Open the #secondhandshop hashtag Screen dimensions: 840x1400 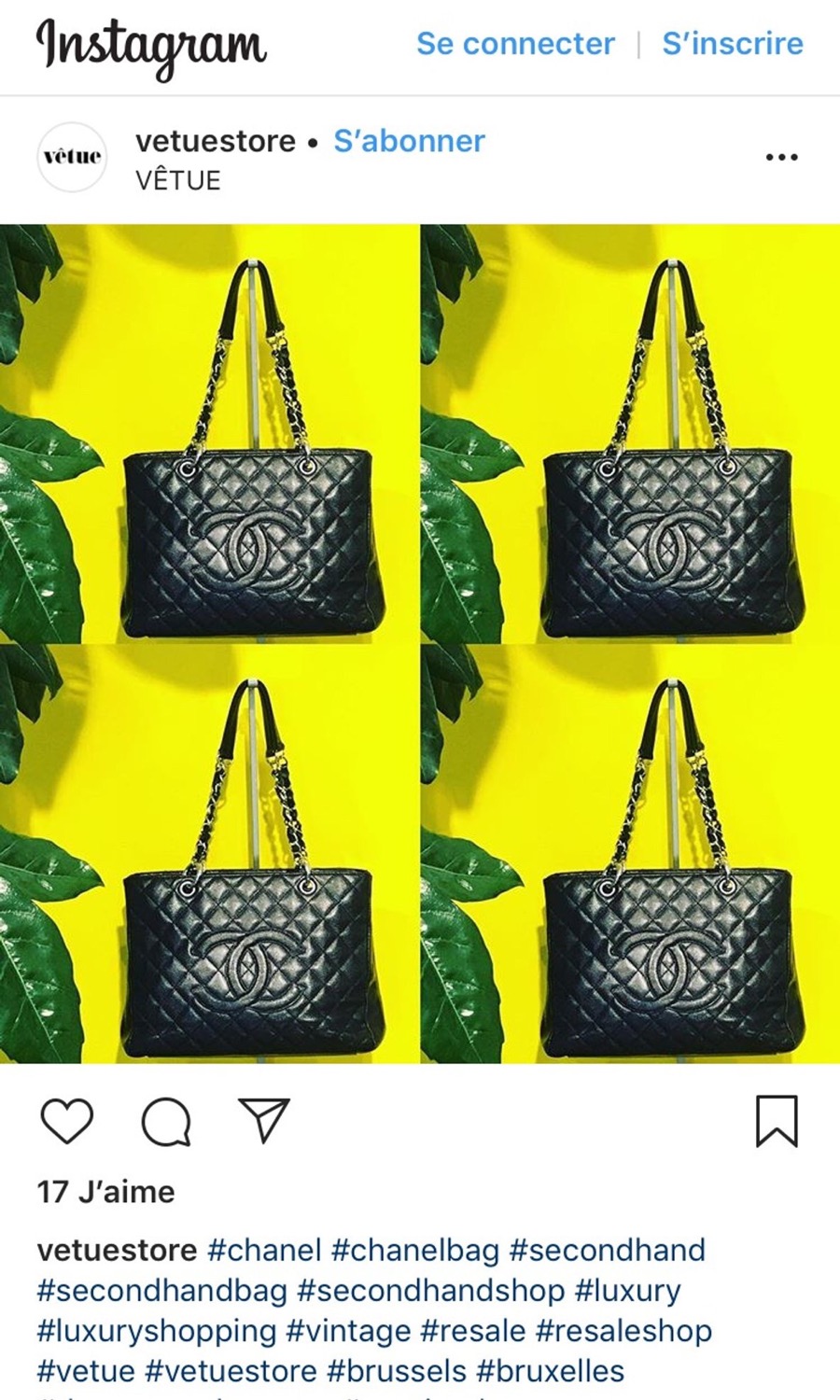(430, 1291)
